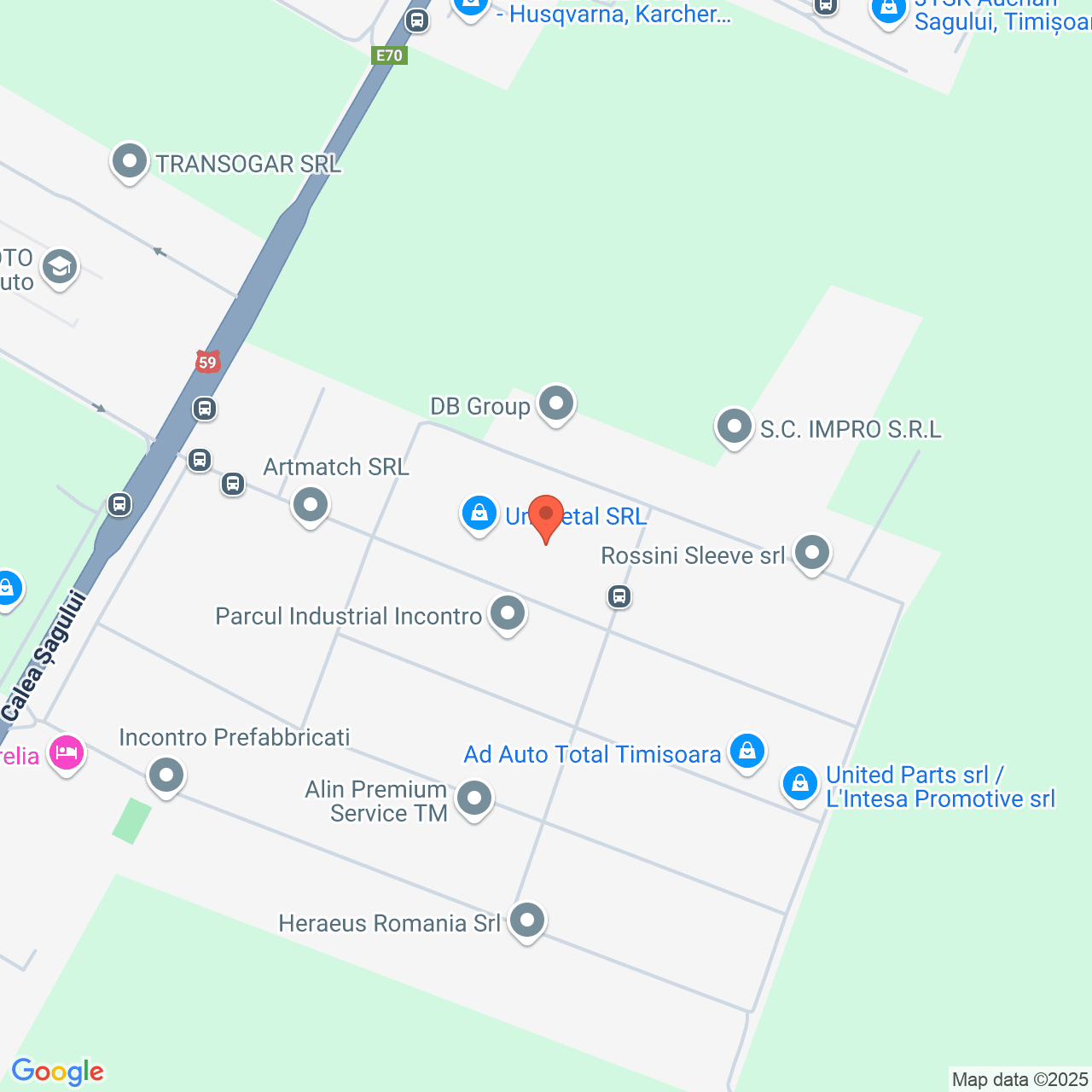Tap the Alin Premium Service TM marker
Viewport: 1092px width, 1092px height.
474,799
